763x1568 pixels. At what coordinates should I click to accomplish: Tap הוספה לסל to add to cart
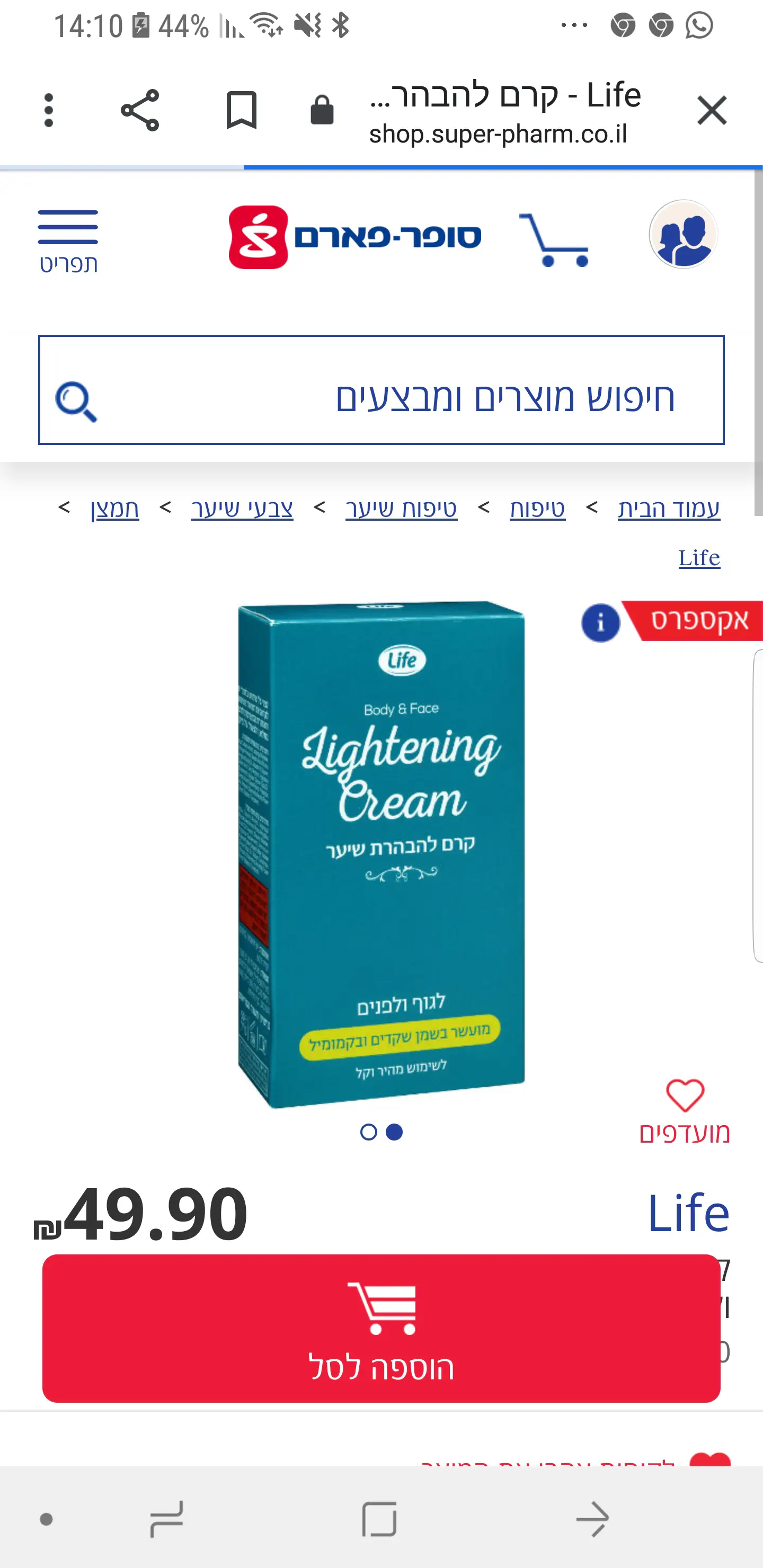click(381, 1328)
